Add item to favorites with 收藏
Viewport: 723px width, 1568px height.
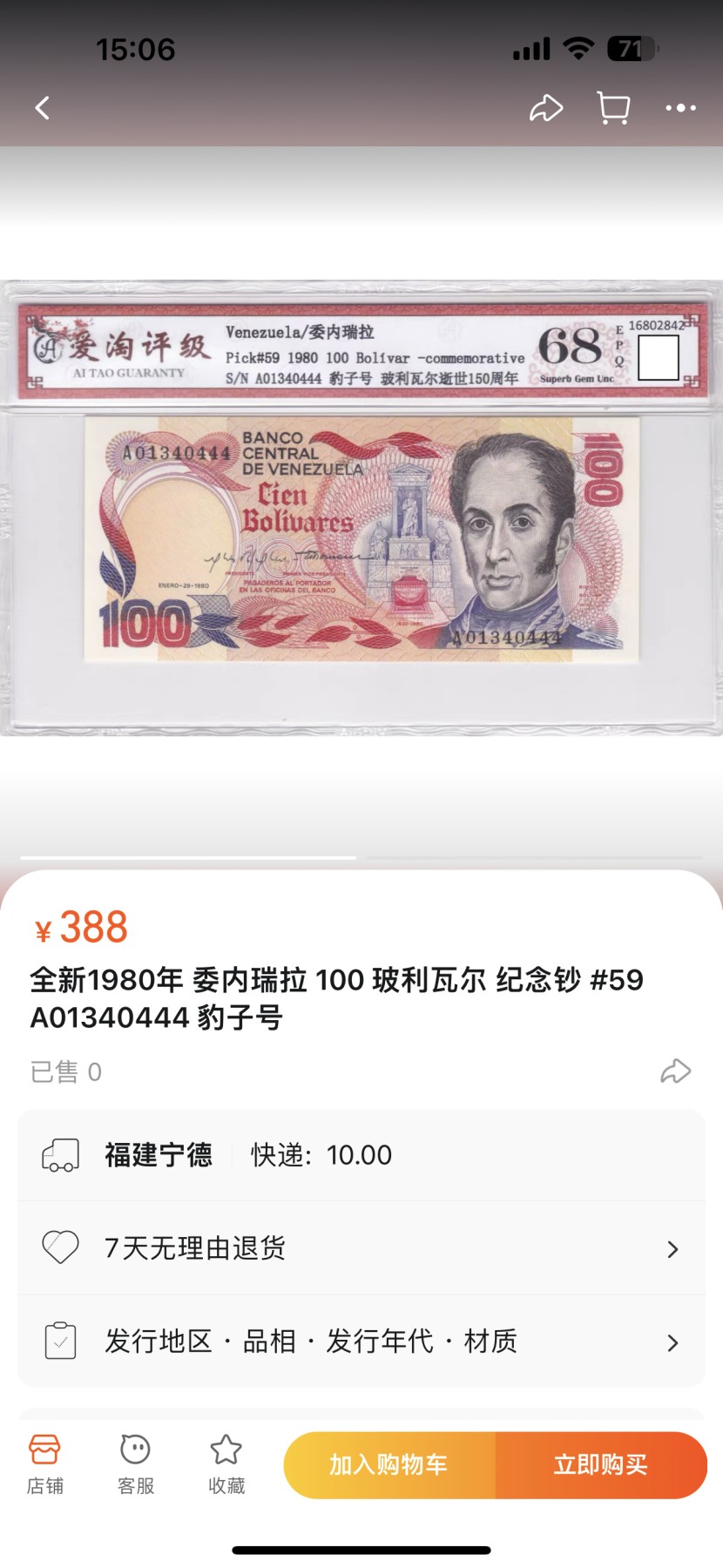(x=226, y=1464)
